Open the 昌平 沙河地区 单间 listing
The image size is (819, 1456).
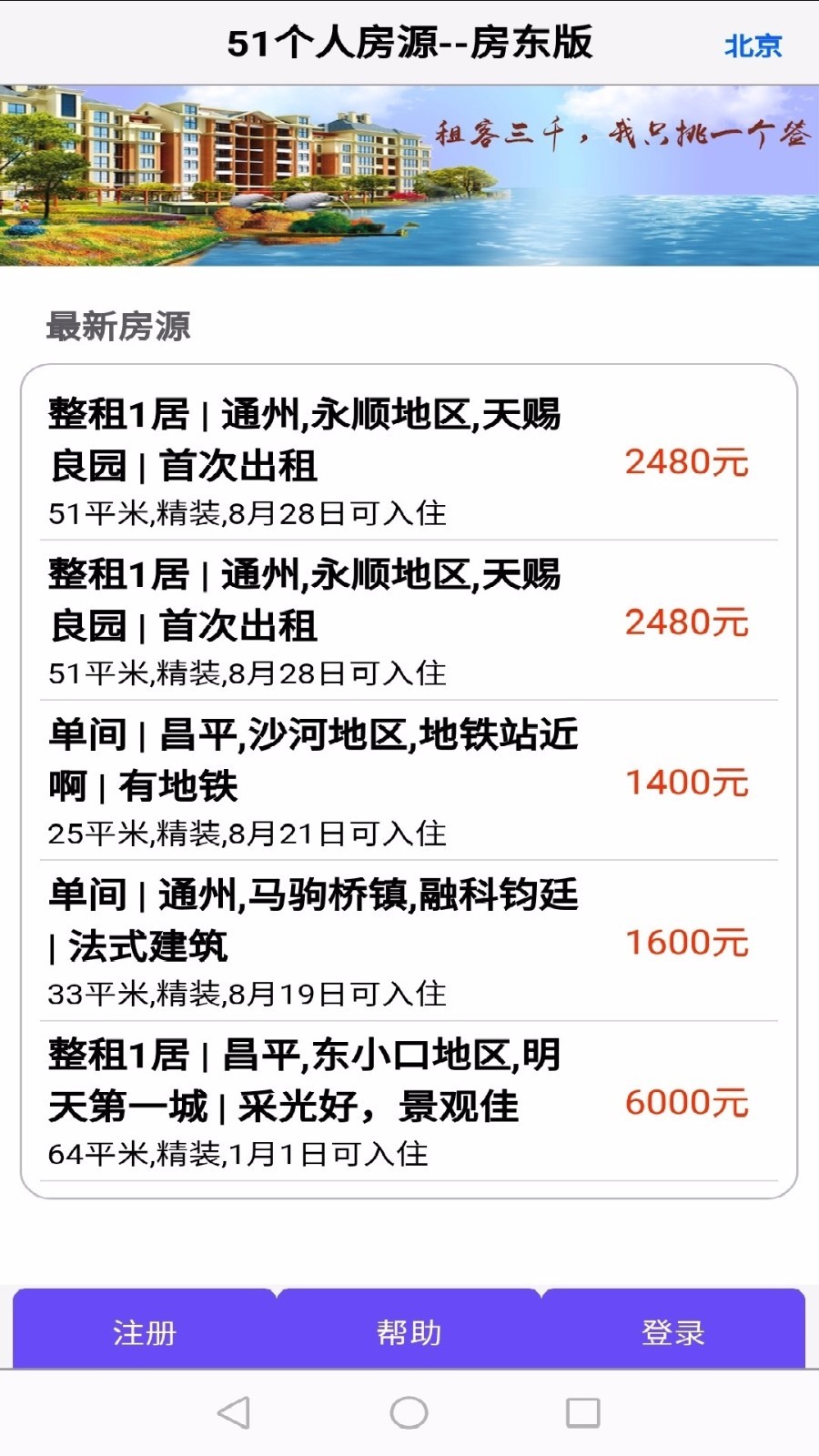pyautogui.click(x=408, y=781)
